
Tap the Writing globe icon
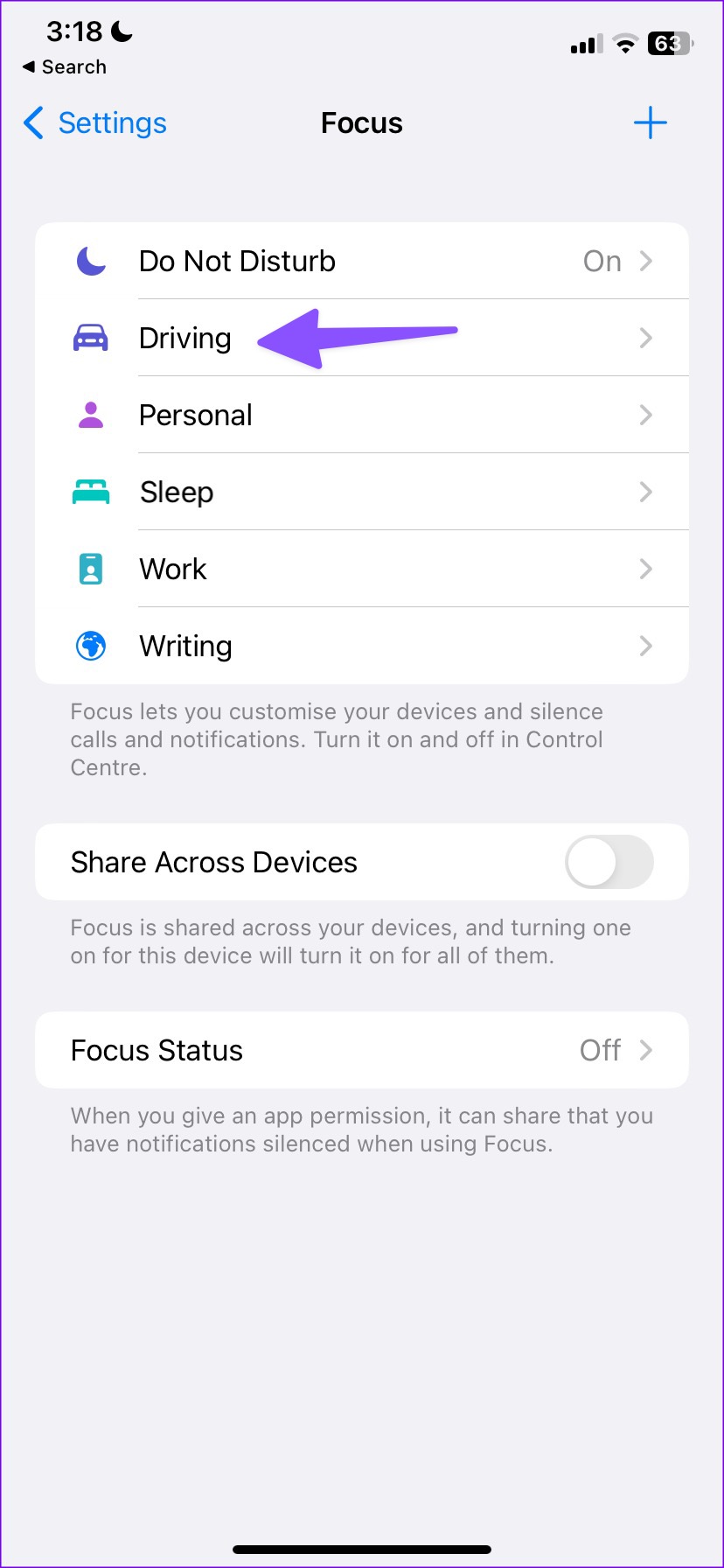coord(90,646)
